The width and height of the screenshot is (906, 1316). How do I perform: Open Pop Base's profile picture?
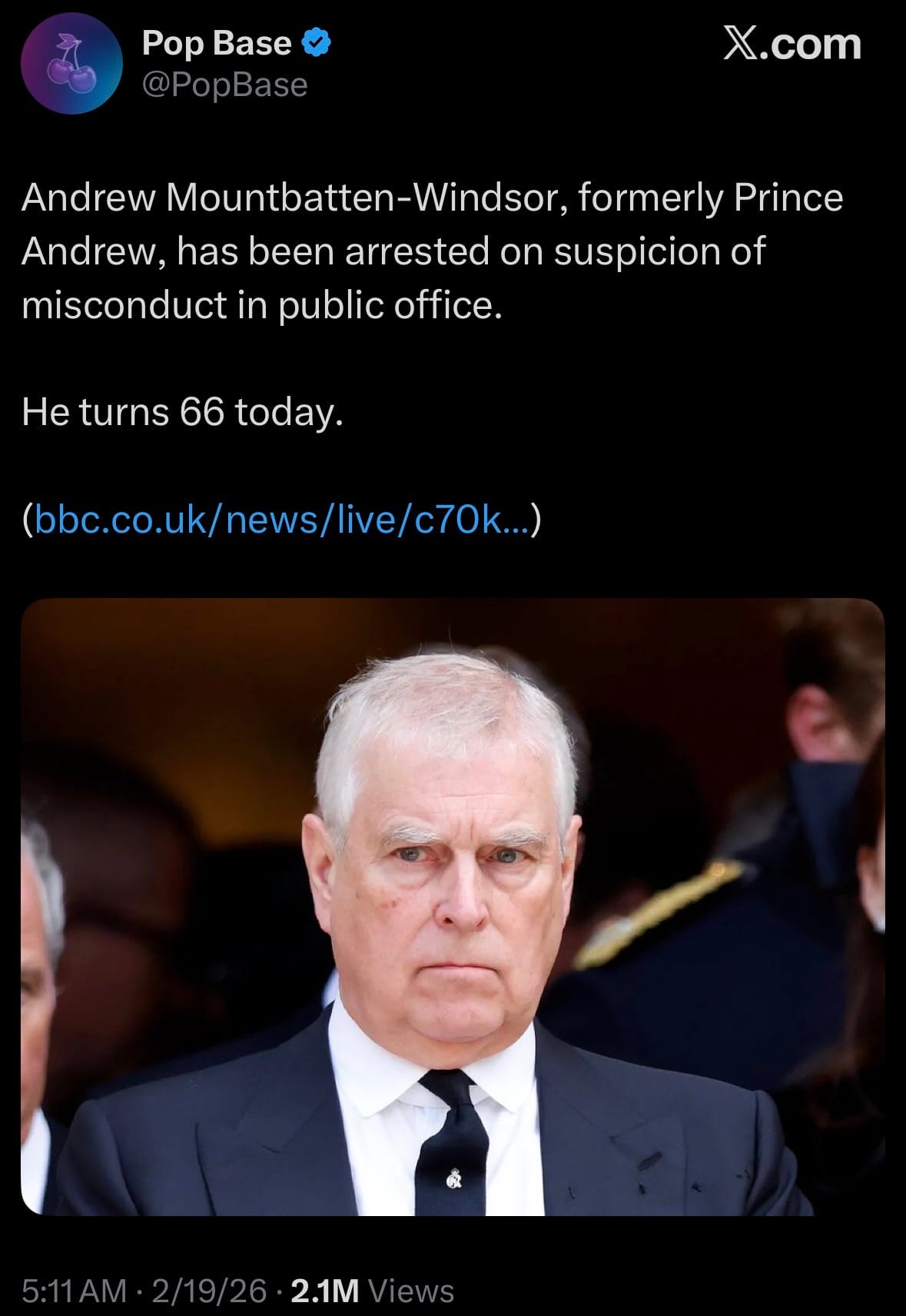(x=71, y=65)
